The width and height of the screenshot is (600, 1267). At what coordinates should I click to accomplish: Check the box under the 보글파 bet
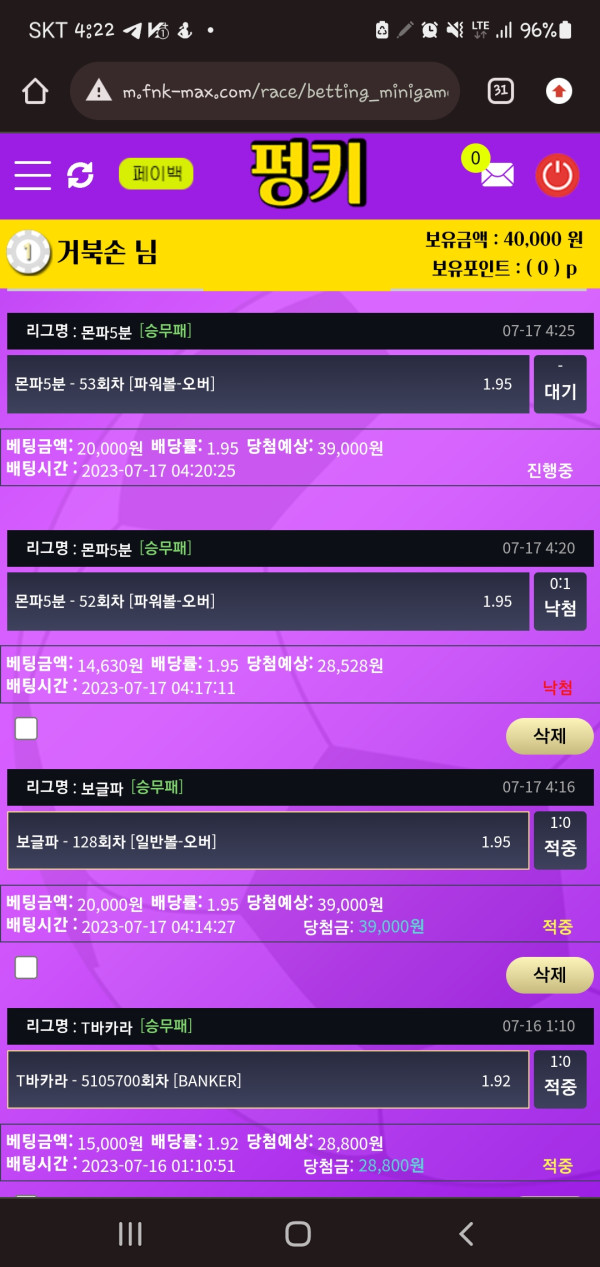click(26, 967)
